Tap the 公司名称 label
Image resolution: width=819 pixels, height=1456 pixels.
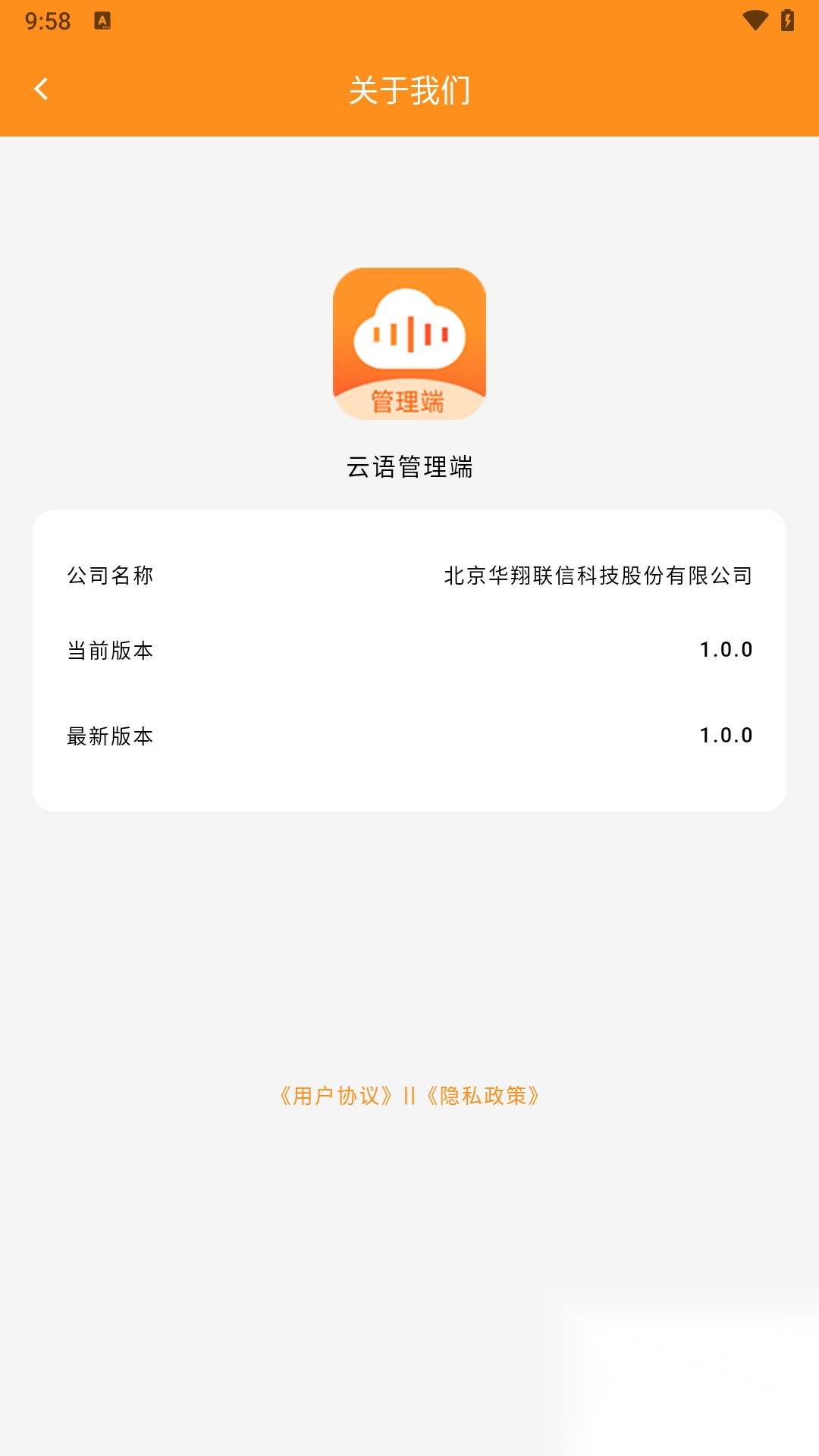point(111,575)
